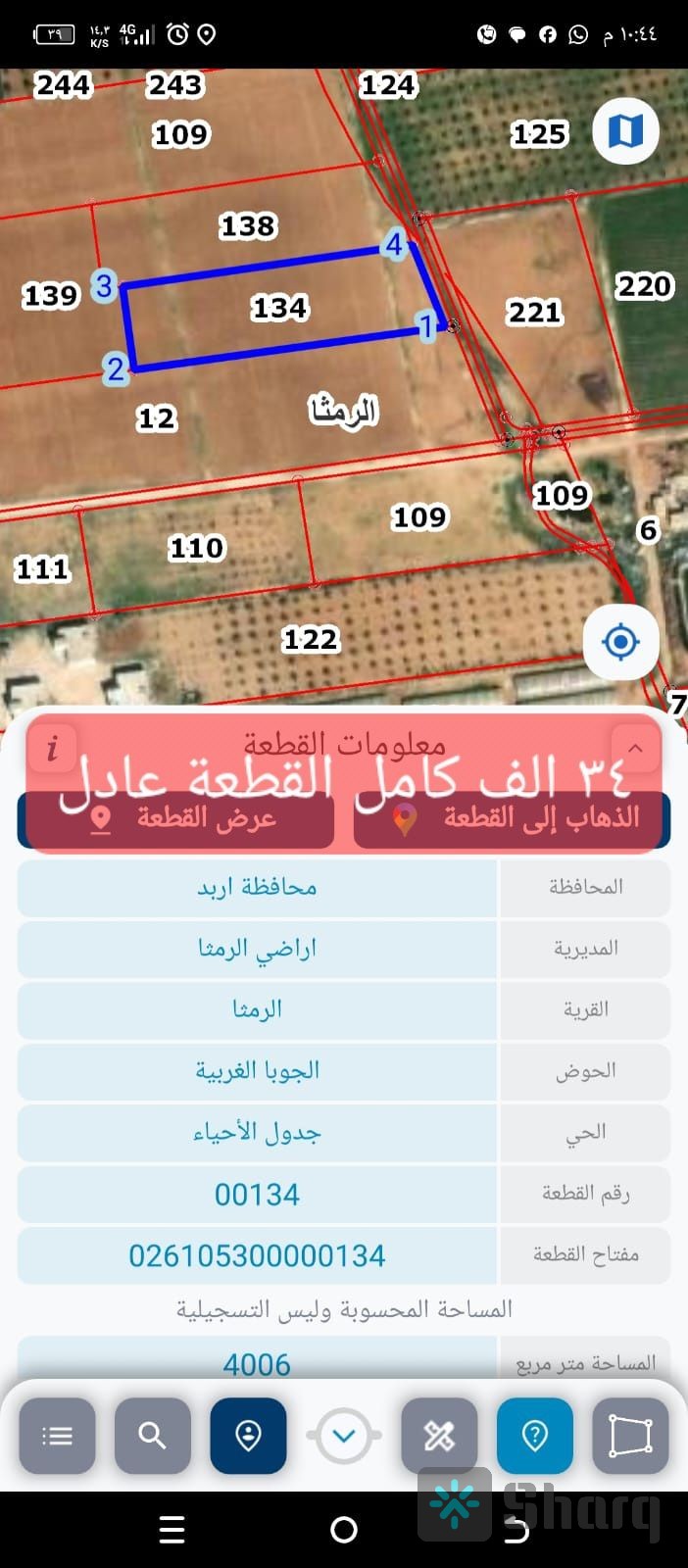Go to the Android home screen
The width and height of the screenshot is (688, 1568).
[x=344, y=1529]
